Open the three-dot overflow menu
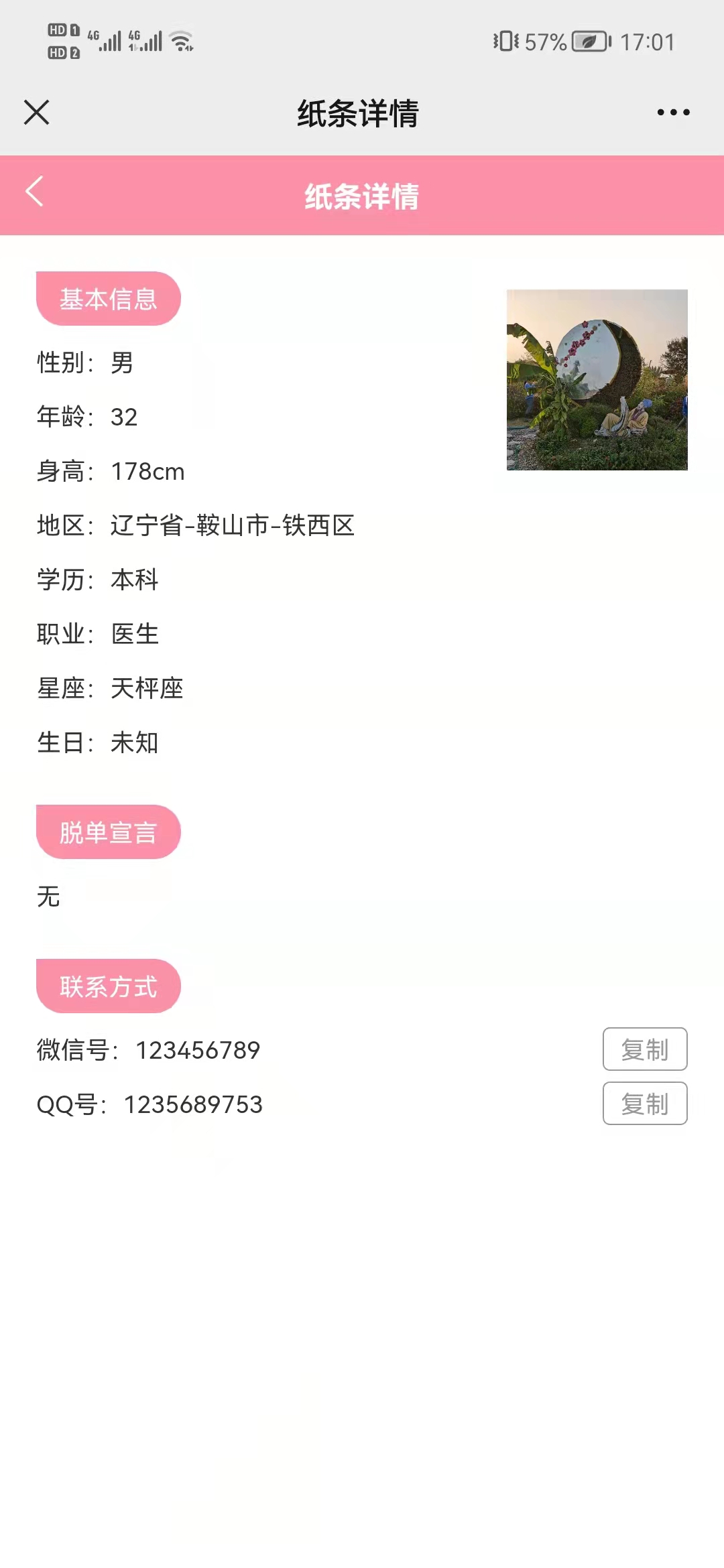 coord(673,113)
